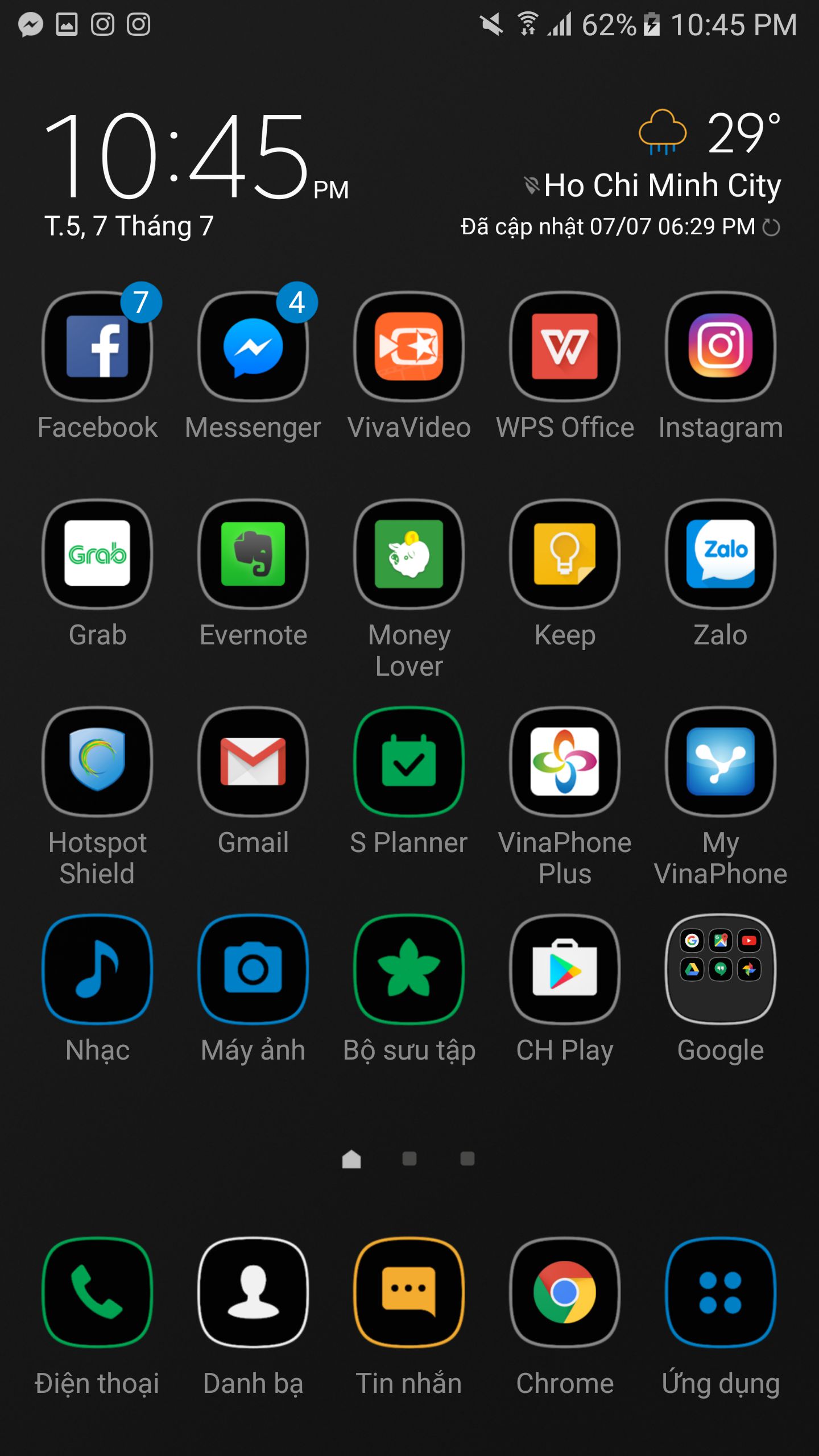The width and height of the screenshot is (819, 1456).
Task: Launch Evernote
Action: point(253,554)
